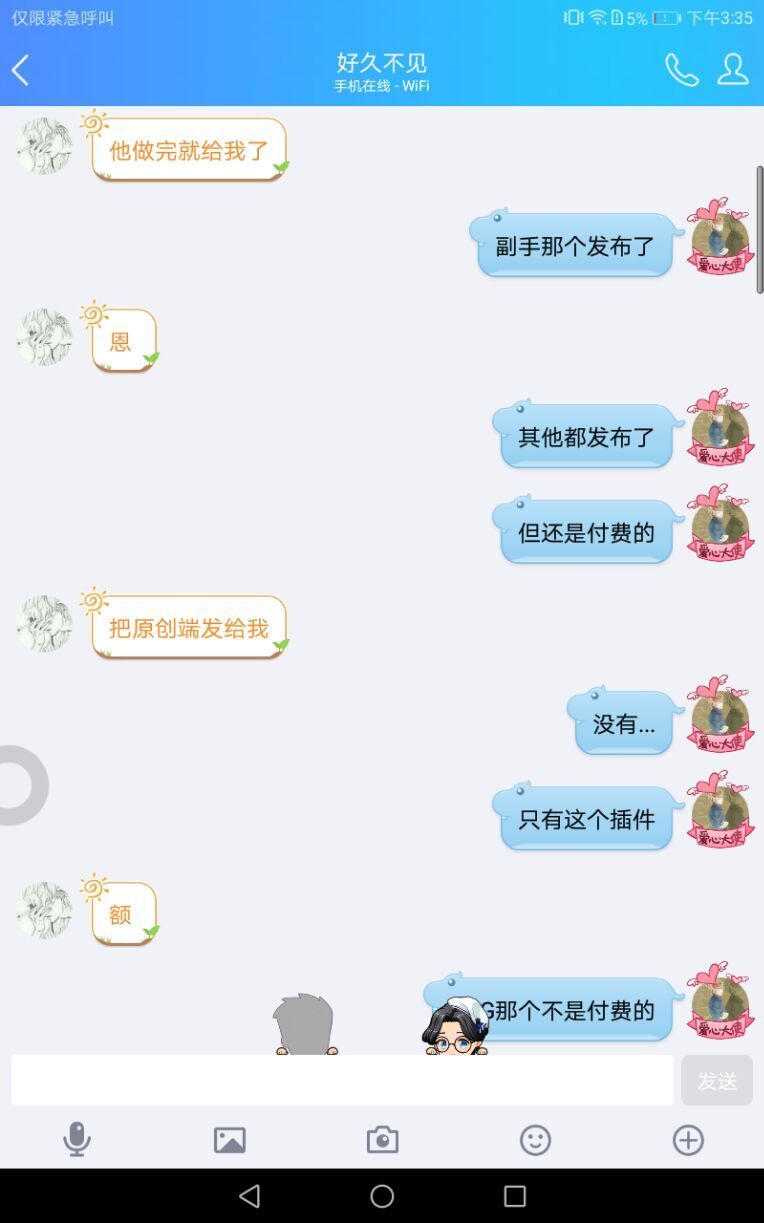Viewport: 764px width, 1223px height.
Task: Tap my avatar beside 副手那个发布了
Action: pyautogui.click(x=719, y=240)
